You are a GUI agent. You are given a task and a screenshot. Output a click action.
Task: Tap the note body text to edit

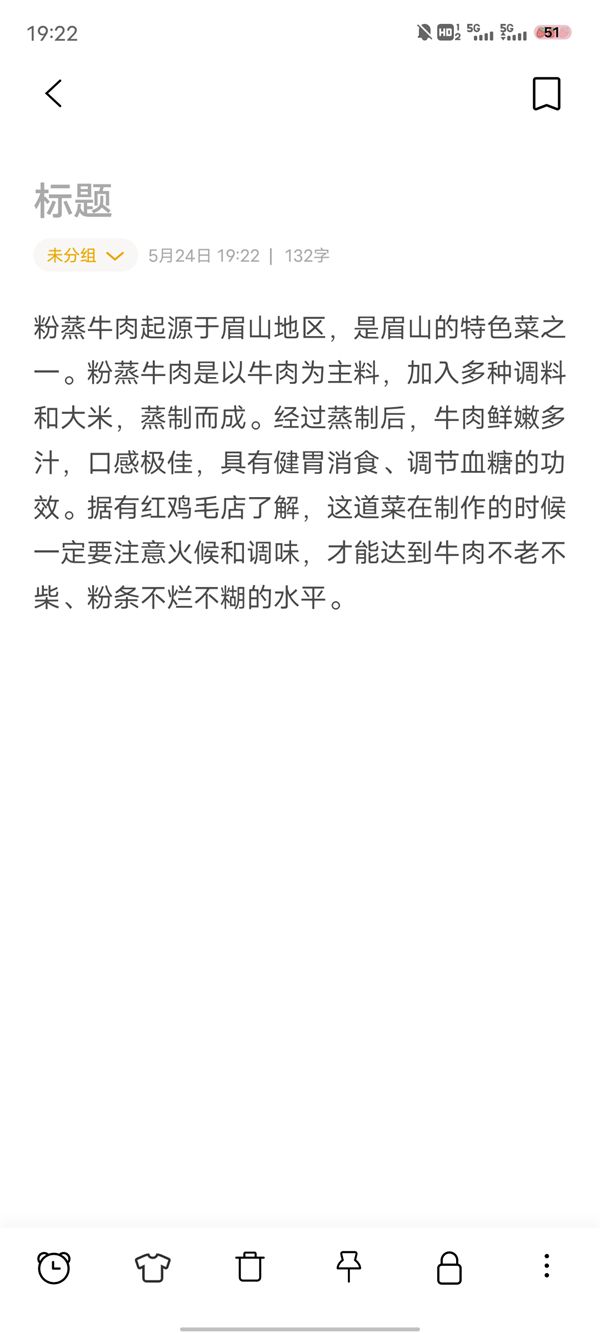300,463
